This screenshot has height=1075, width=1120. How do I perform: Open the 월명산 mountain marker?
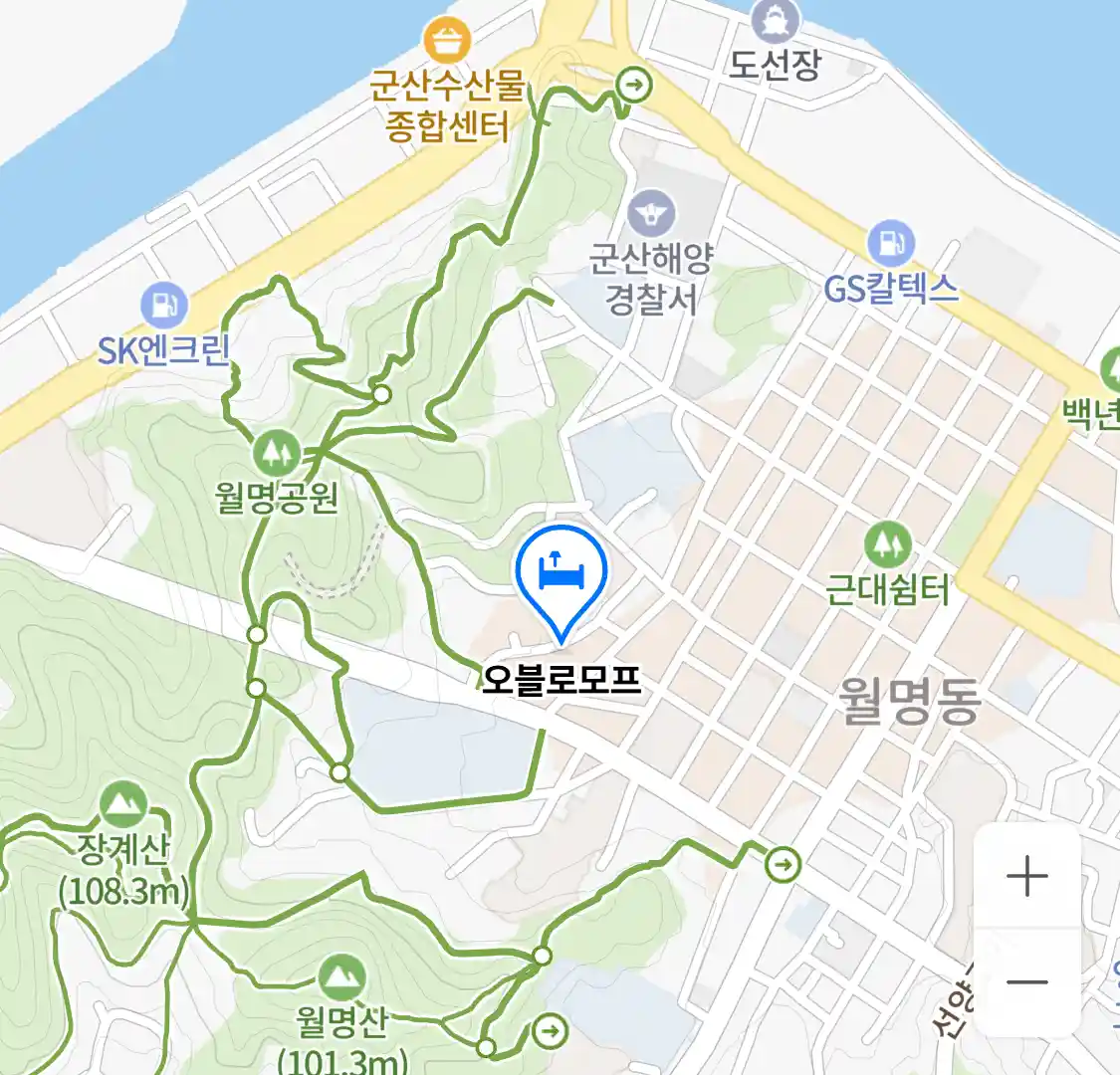coord(340,978)
